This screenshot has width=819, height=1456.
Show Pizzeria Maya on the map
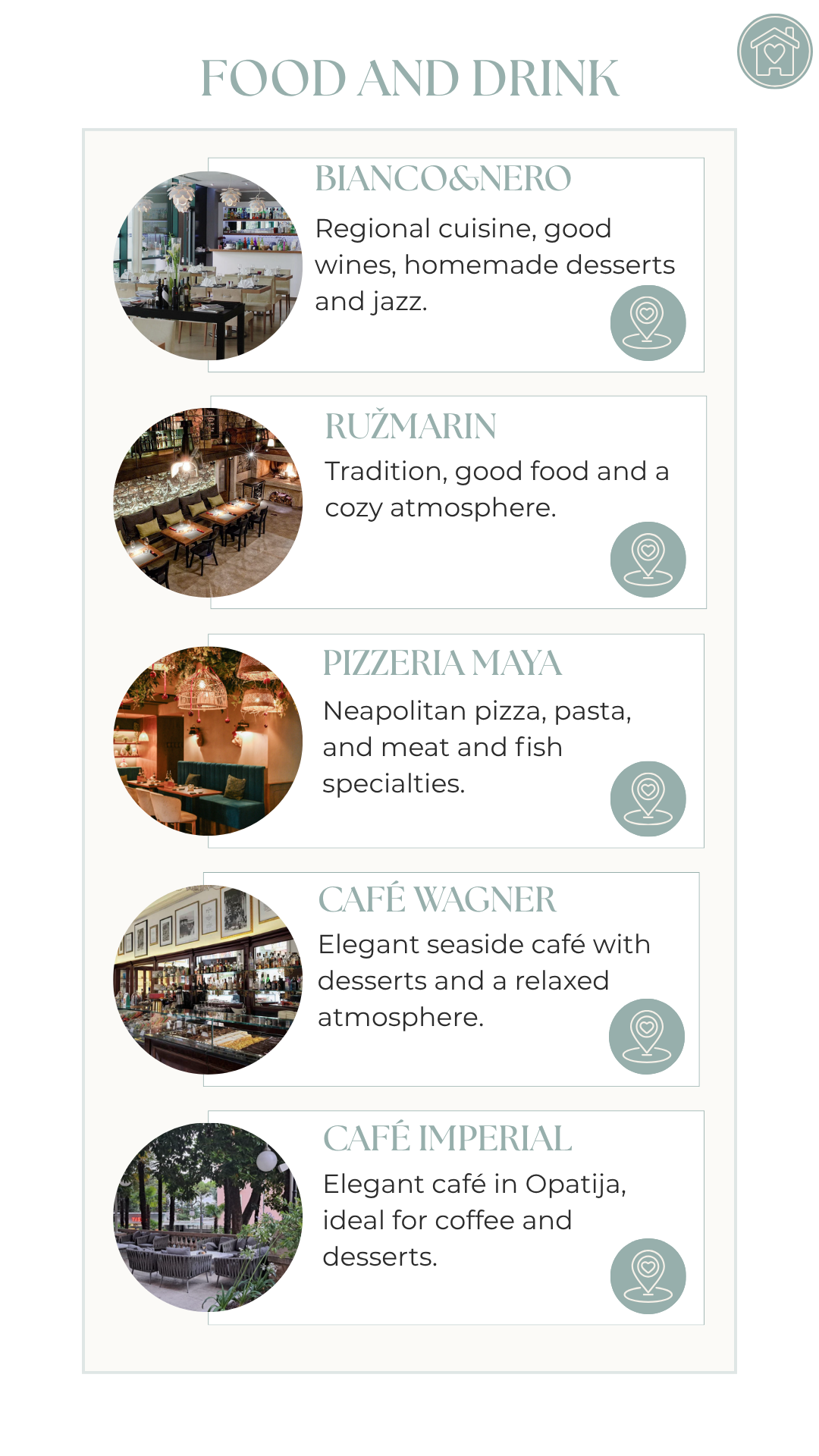click(x=648, y=799)
